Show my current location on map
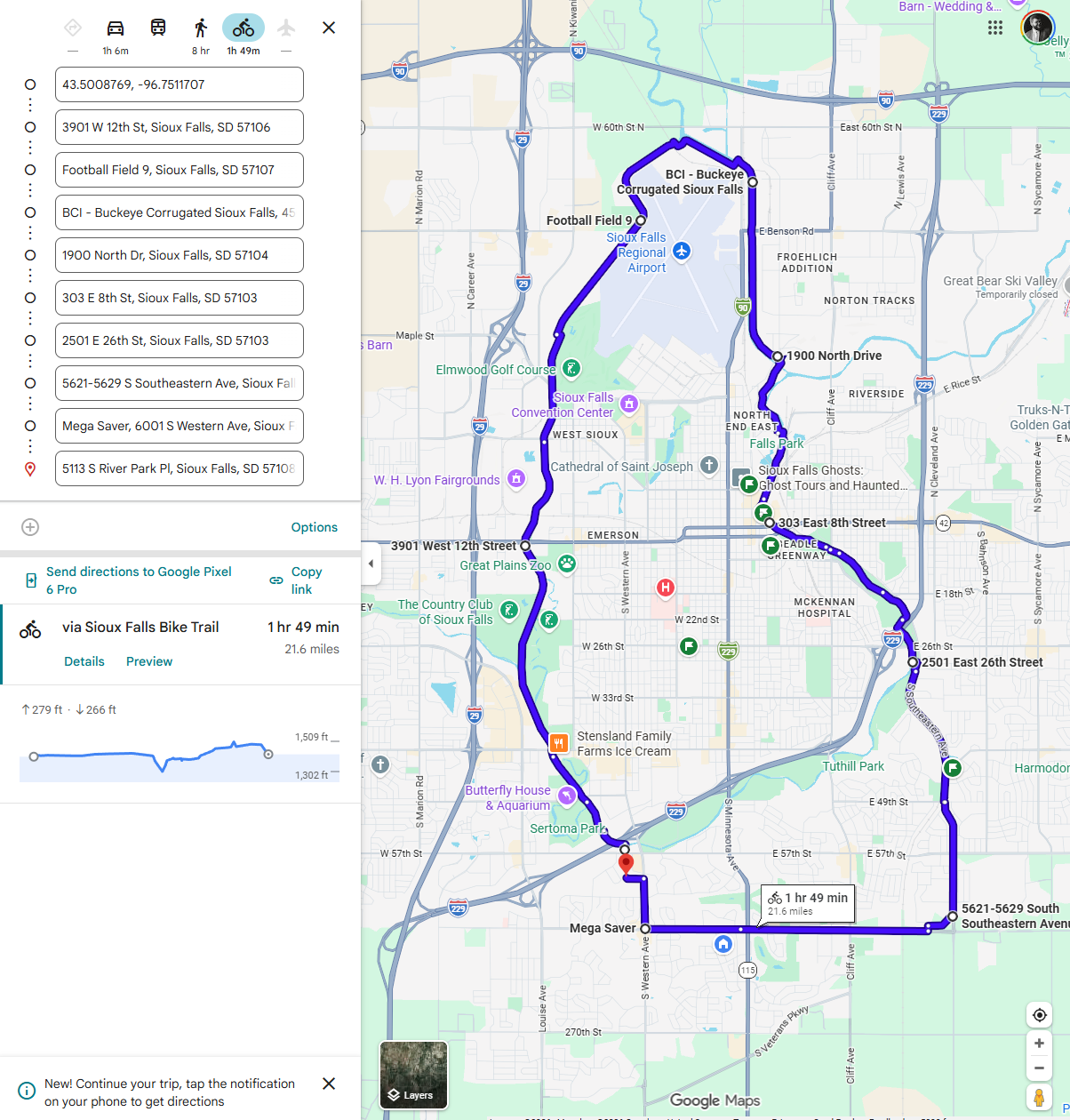Image resolution: width=1070 pixels, height=1120 pixels. click(x=1039, y=1015)
